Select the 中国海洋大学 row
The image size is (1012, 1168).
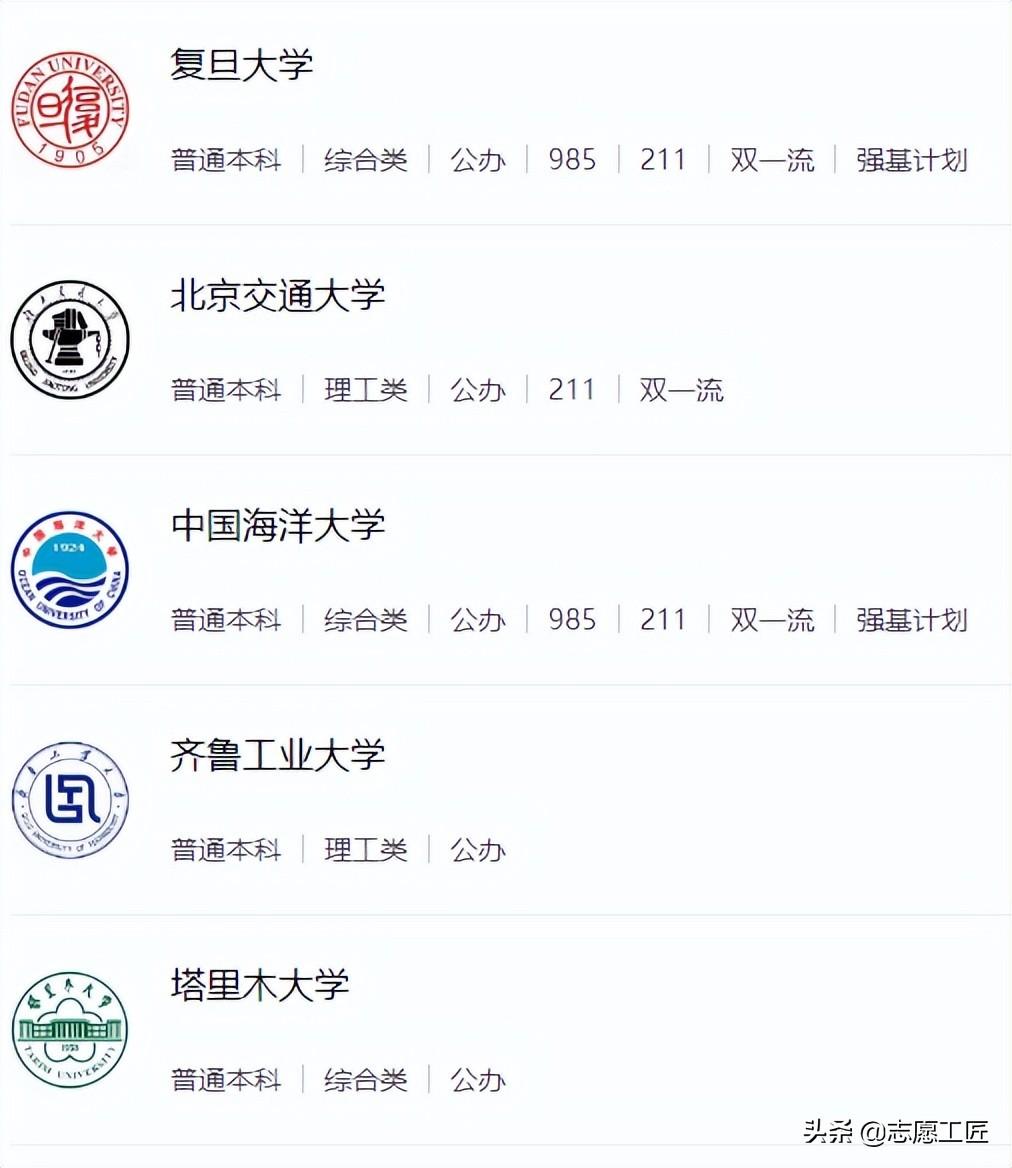pyautogui.click(x=278, y=525)
